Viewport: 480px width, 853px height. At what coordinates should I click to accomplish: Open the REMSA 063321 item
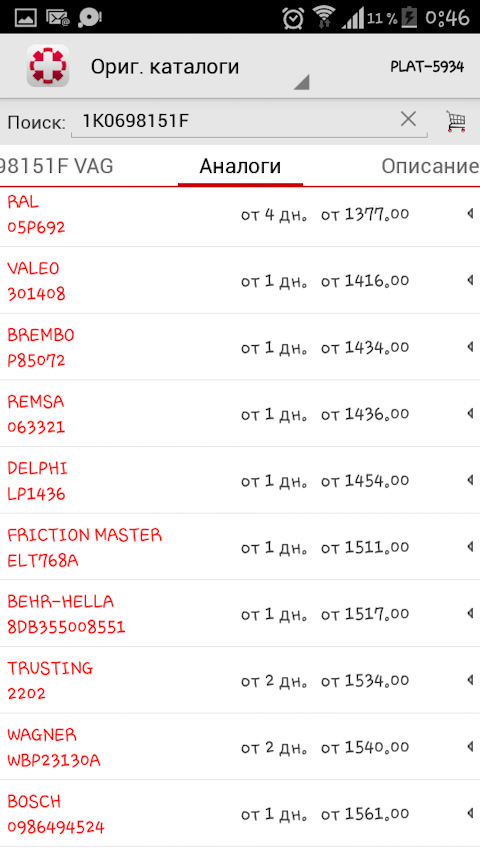(240, 414)
